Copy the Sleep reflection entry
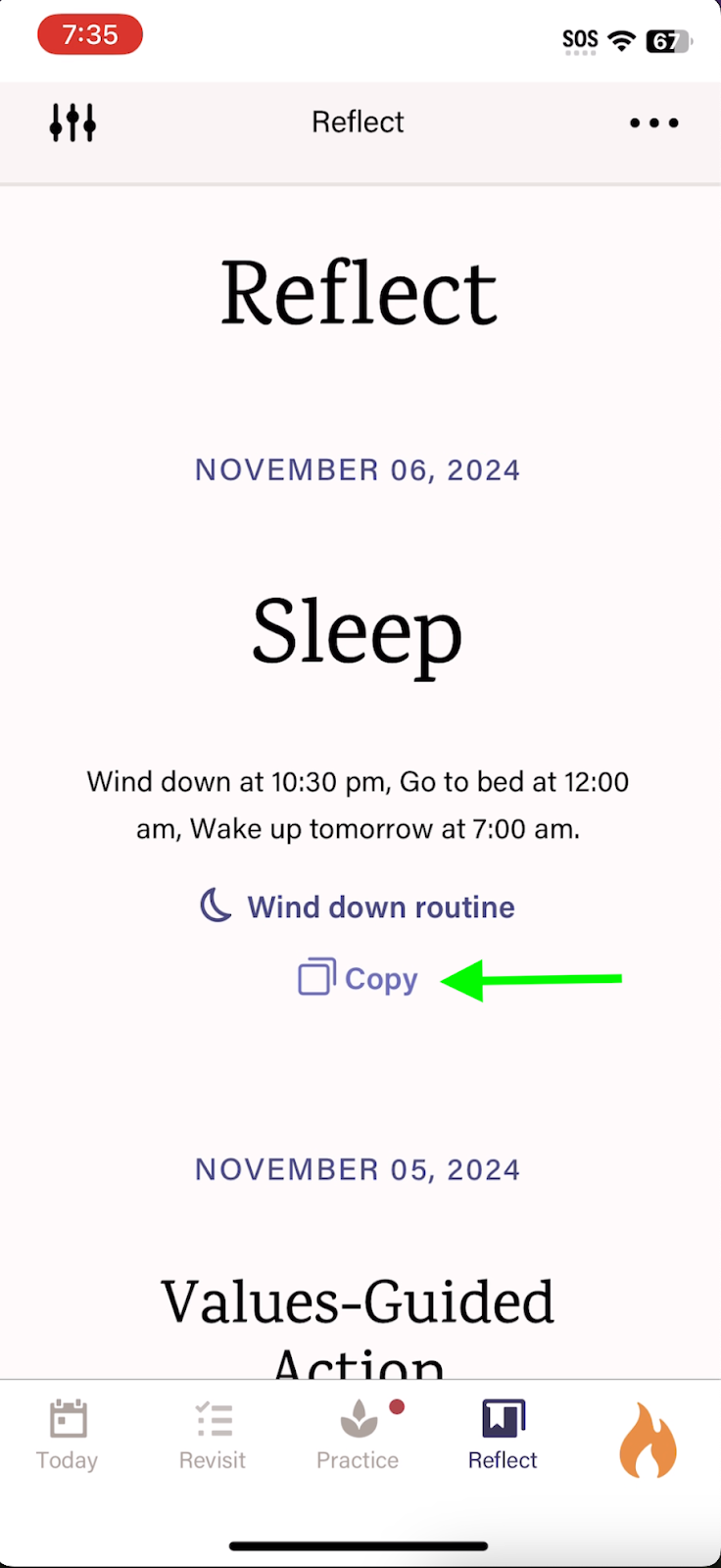 pyautogui.click(x=358, y=978)
